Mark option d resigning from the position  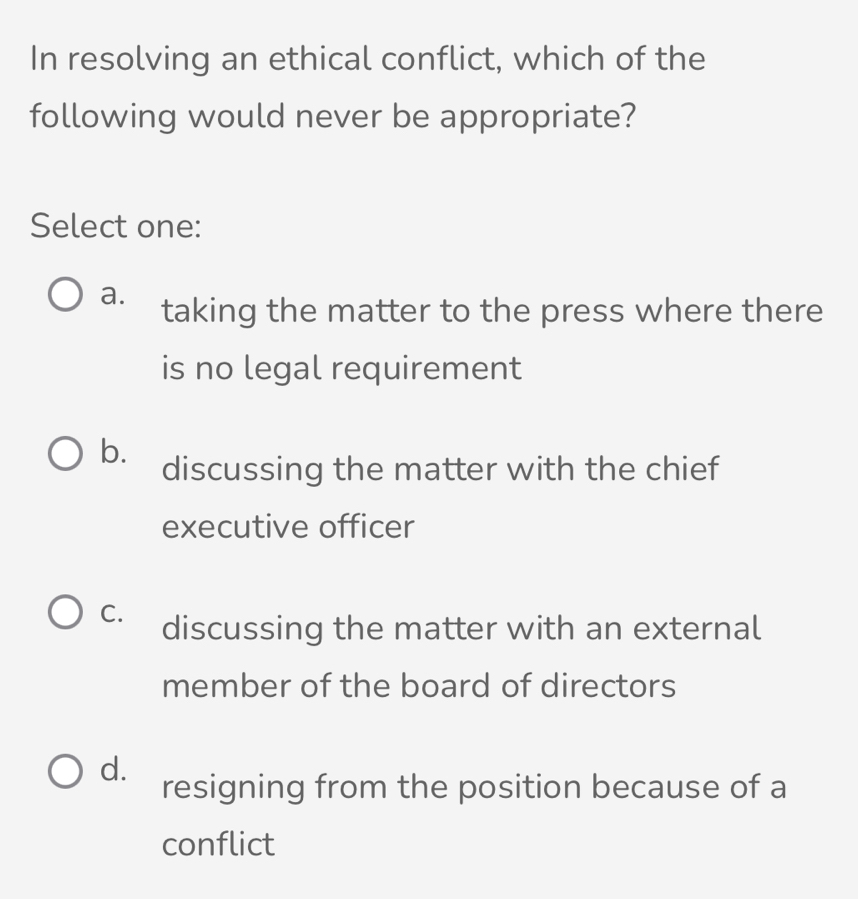click(65, 771)
